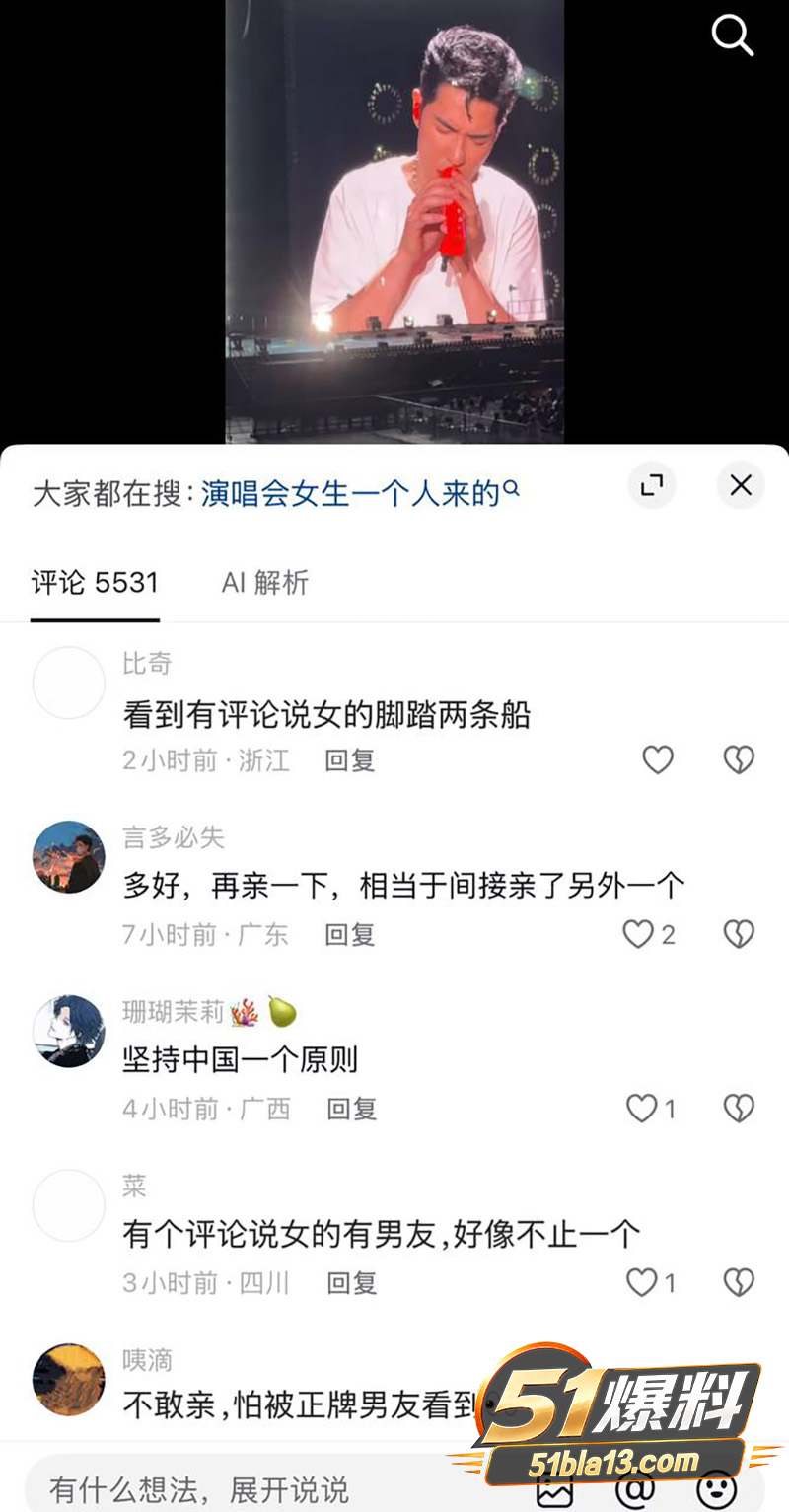This screenshot has height=1512, width=789.
Task: Like 珊瑚茉莉's comment
Action: click(651, 1109)
